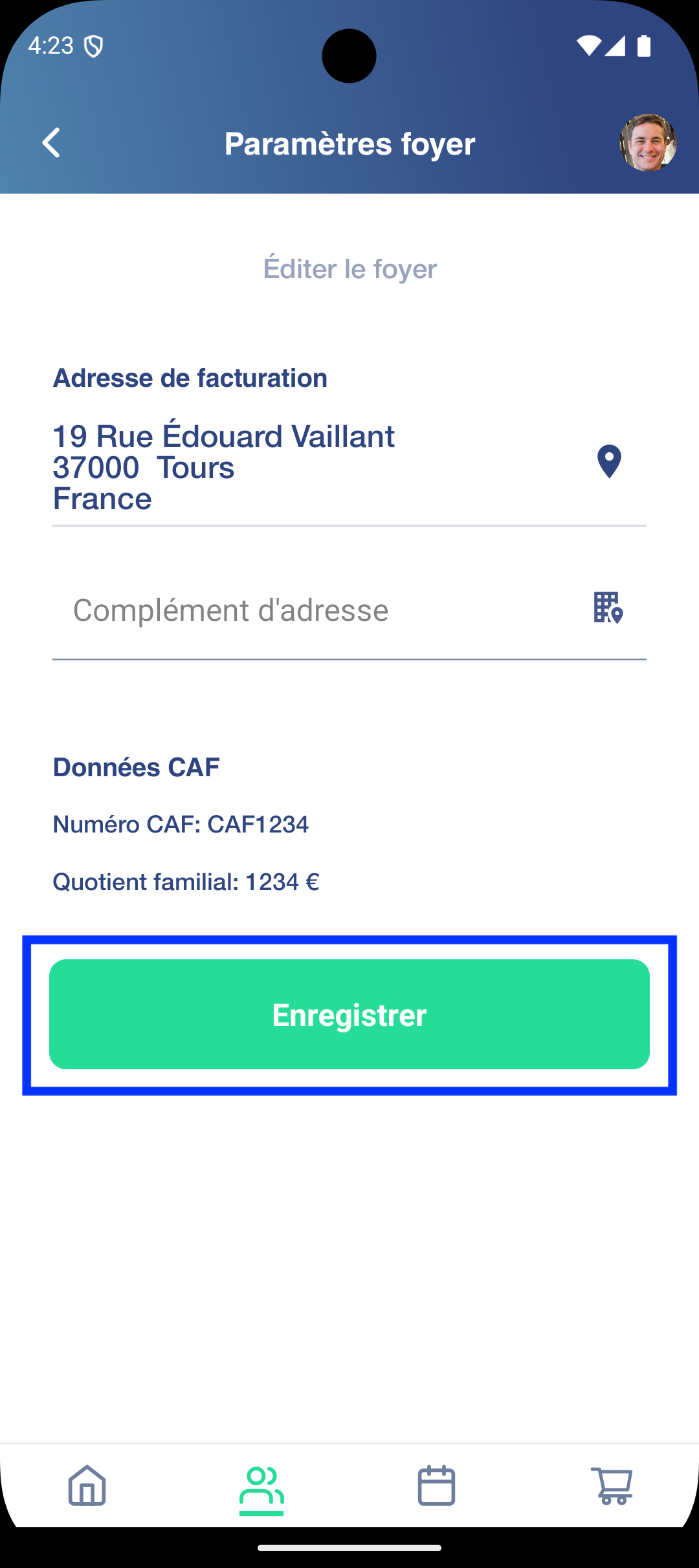
Task: Switch to the home tab
Action: click(87, 1486)
